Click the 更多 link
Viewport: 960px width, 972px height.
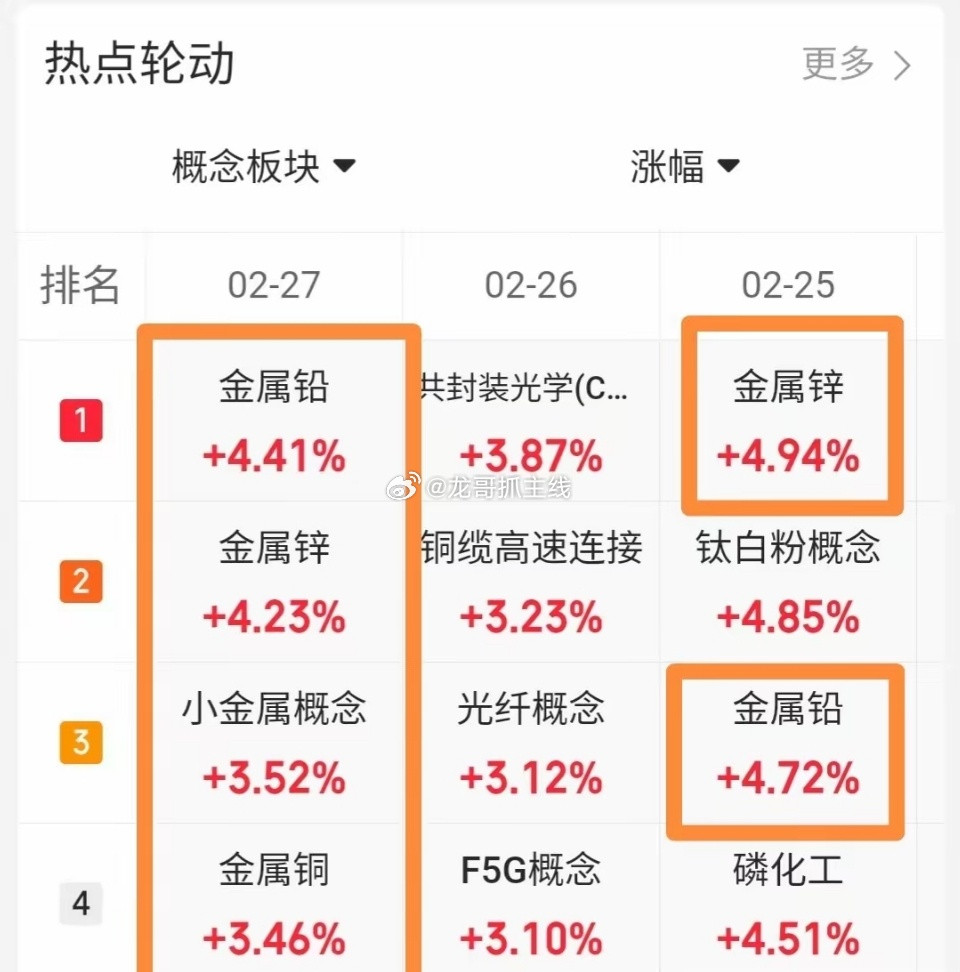coord(840,64)
